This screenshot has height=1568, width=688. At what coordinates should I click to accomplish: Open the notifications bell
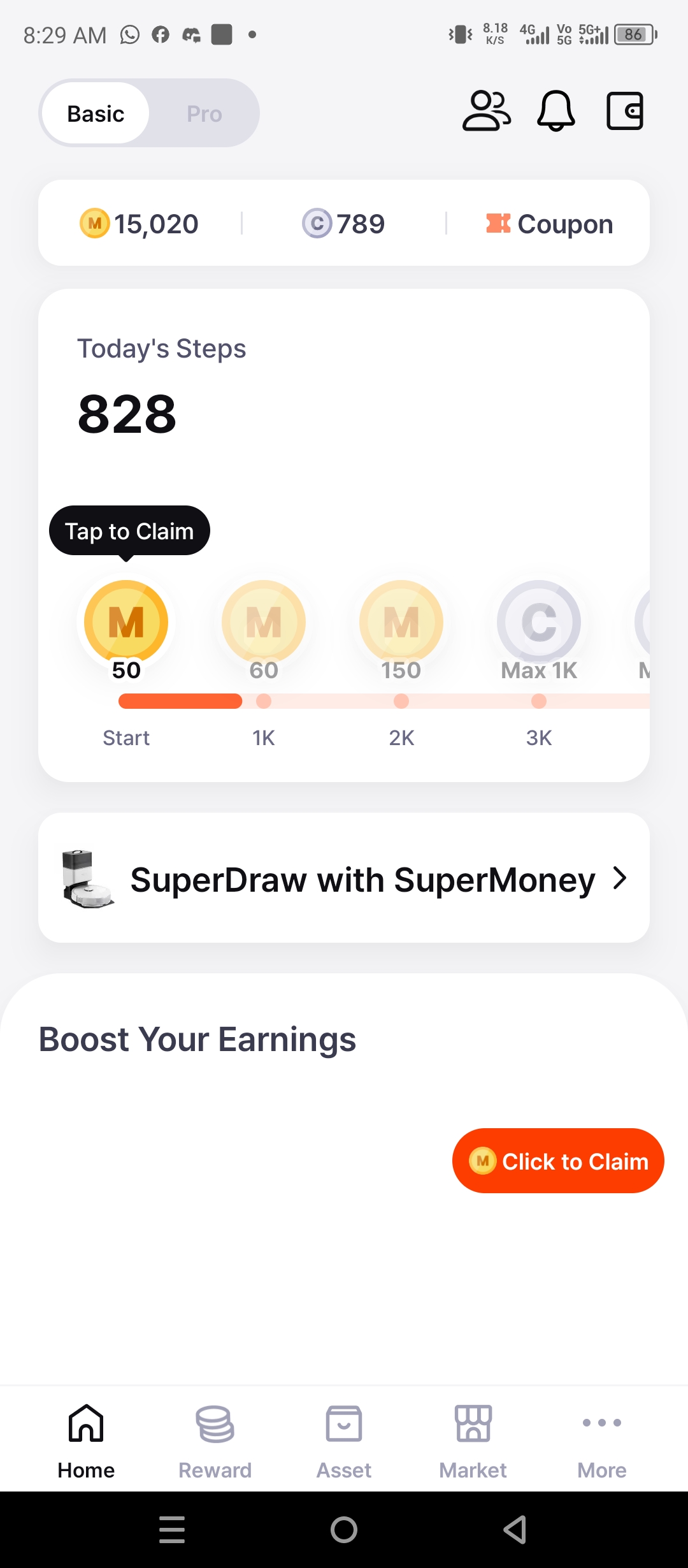tap(556, 111)
